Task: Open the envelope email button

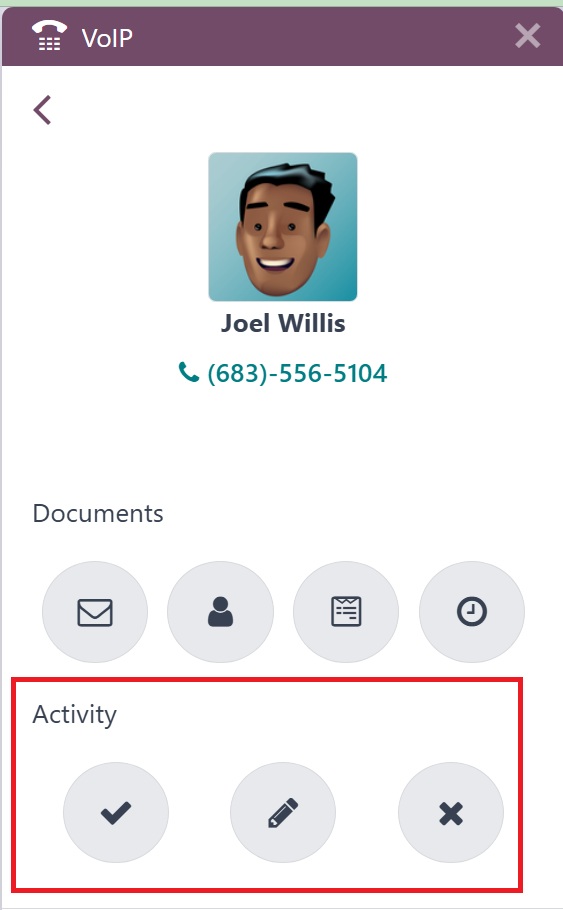Action: [95, 612]
